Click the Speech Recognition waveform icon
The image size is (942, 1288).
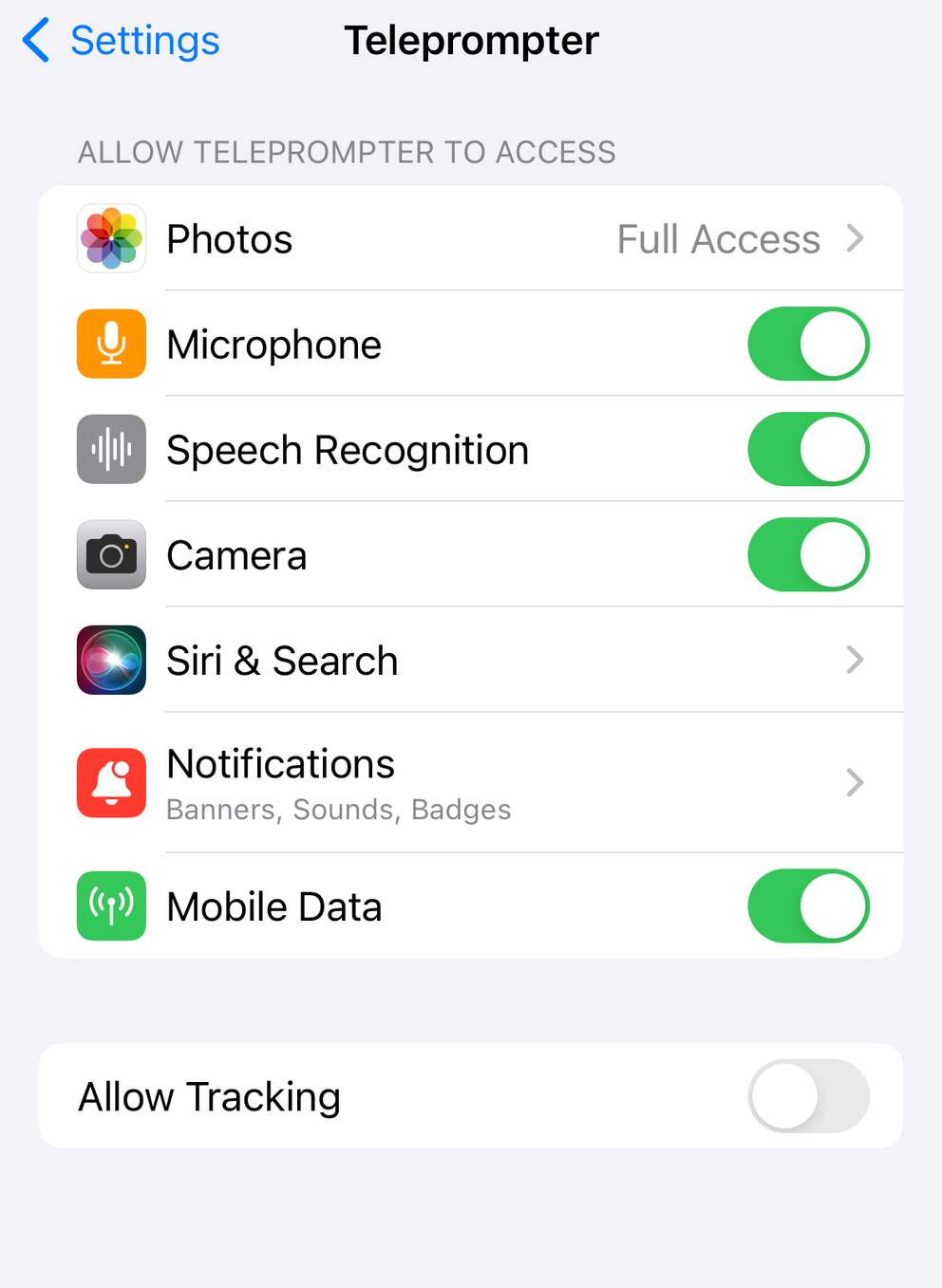pyautogui.click(x=111, y=449)
